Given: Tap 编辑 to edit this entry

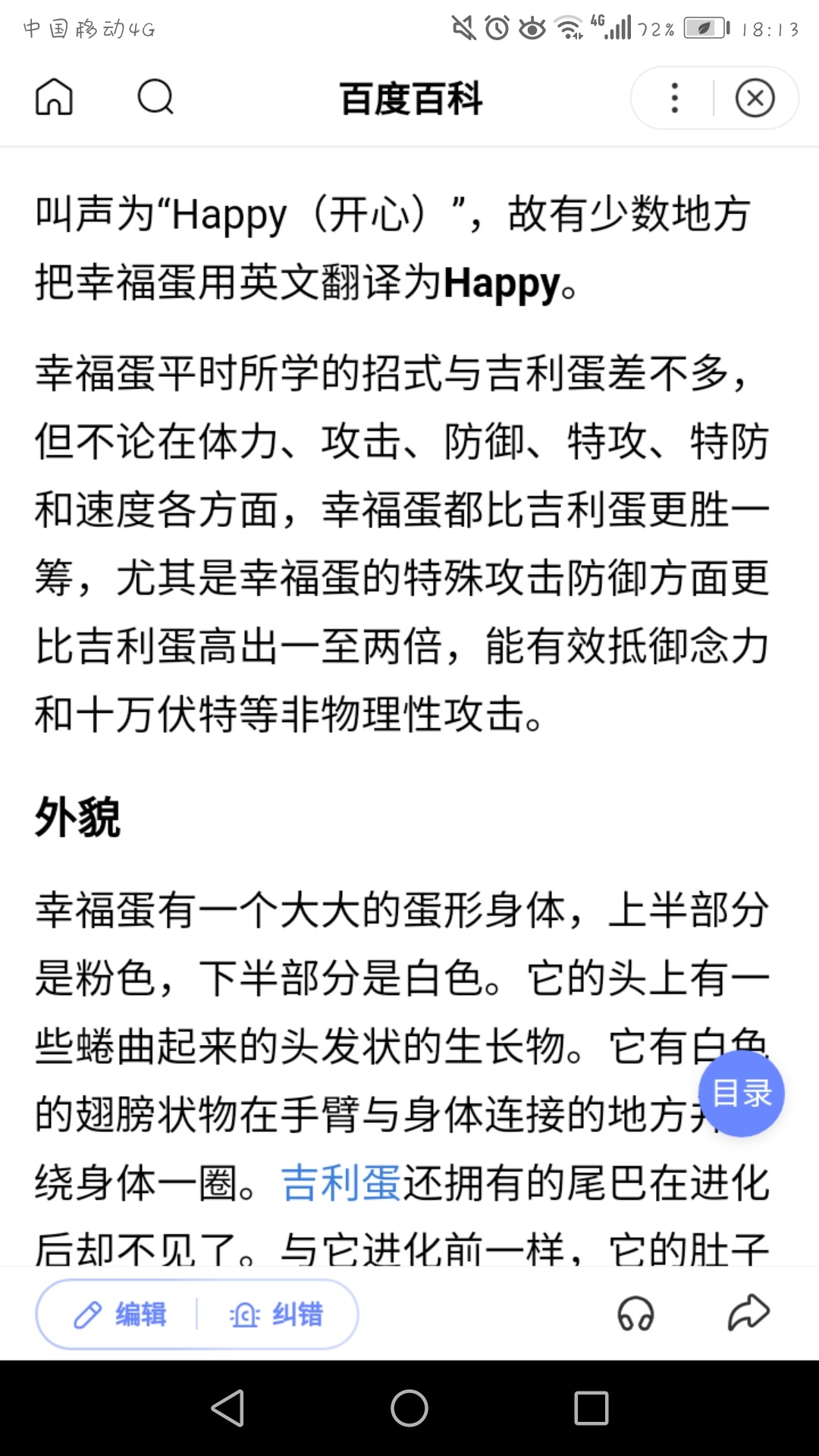Looking at the screenshot, I should tap(120, 1314).
